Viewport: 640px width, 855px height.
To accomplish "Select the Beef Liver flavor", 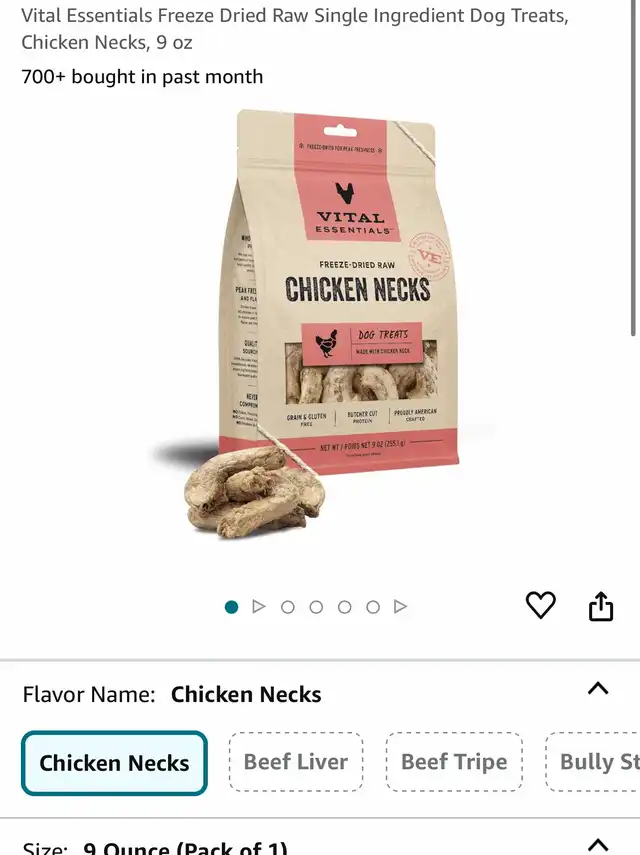I will click(296, 762).
